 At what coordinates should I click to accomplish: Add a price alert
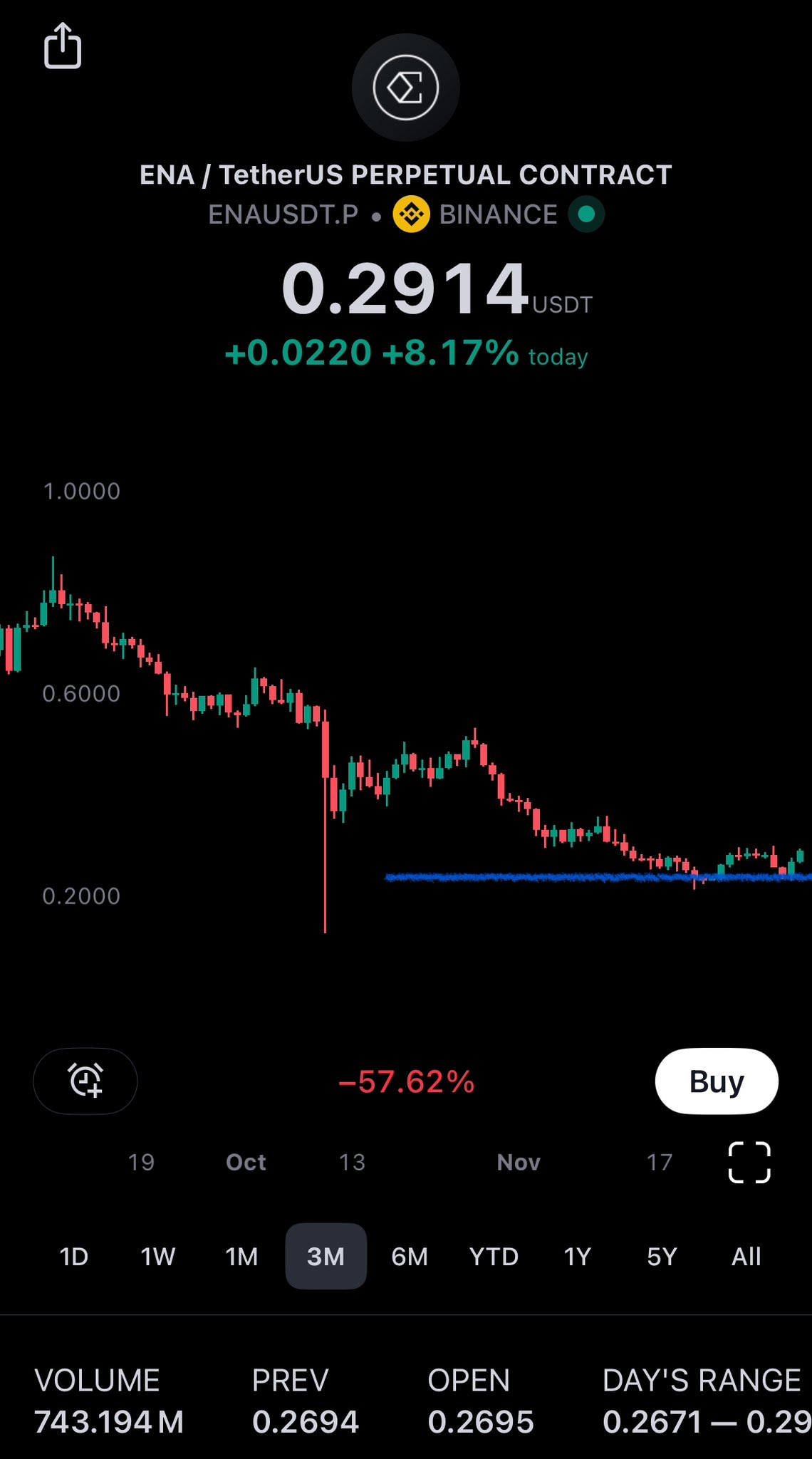pyautogui.click(x=85, y=1081)
